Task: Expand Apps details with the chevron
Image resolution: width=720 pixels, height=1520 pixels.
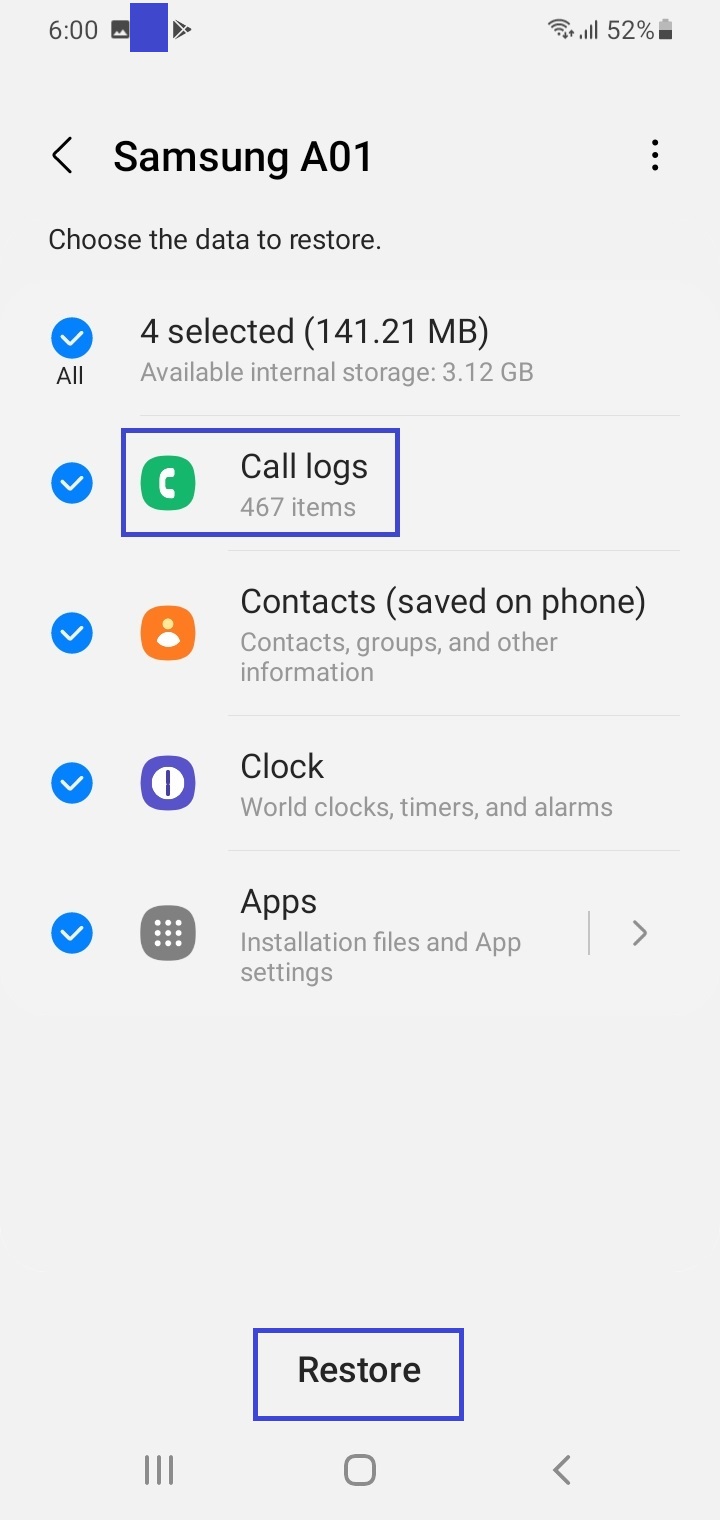Action: click(640, 933)
